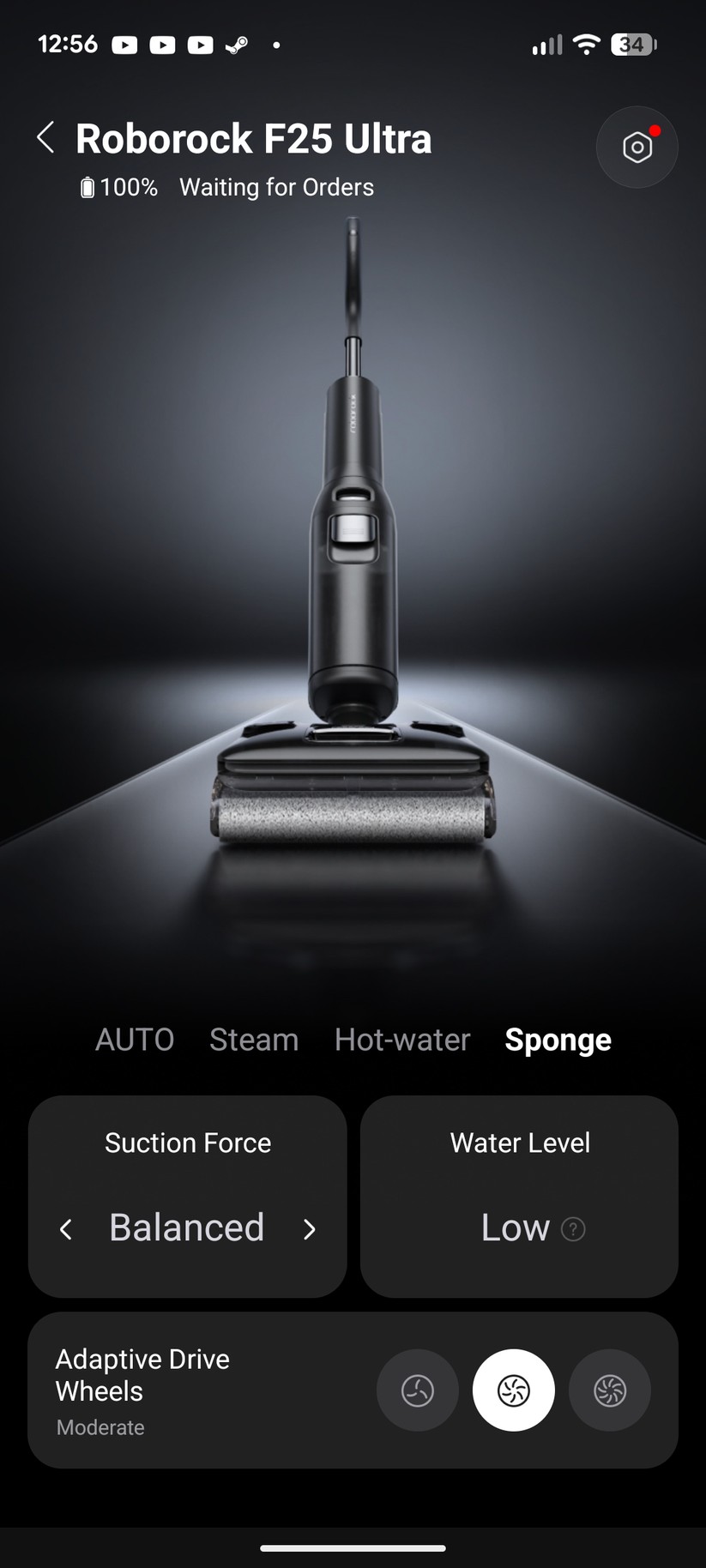Open the Water Level selector
706x1568 pixels.
point(518,1197)
